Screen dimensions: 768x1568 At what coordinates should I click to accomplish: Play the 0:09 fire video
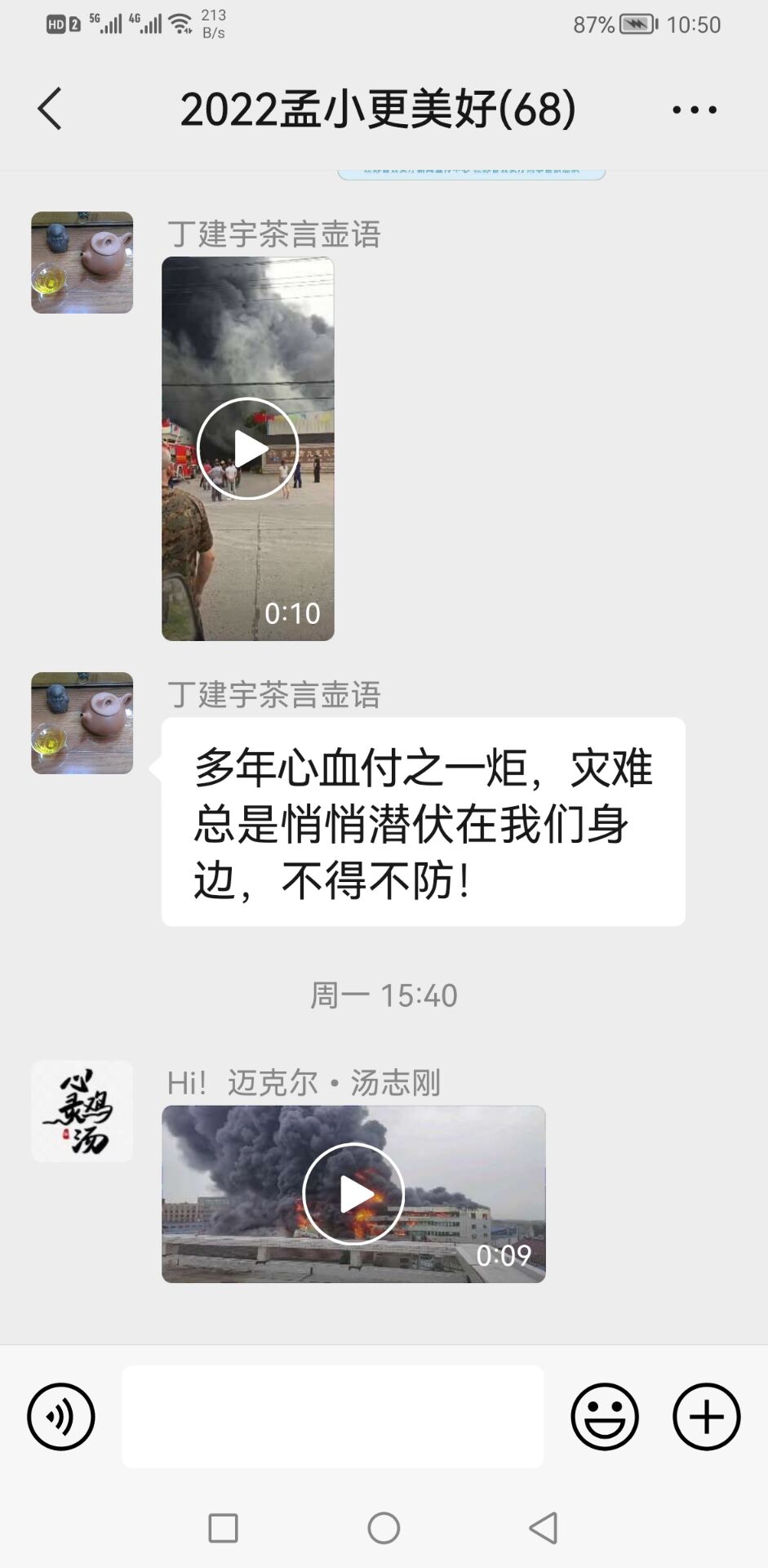(x=353, y=1193)
